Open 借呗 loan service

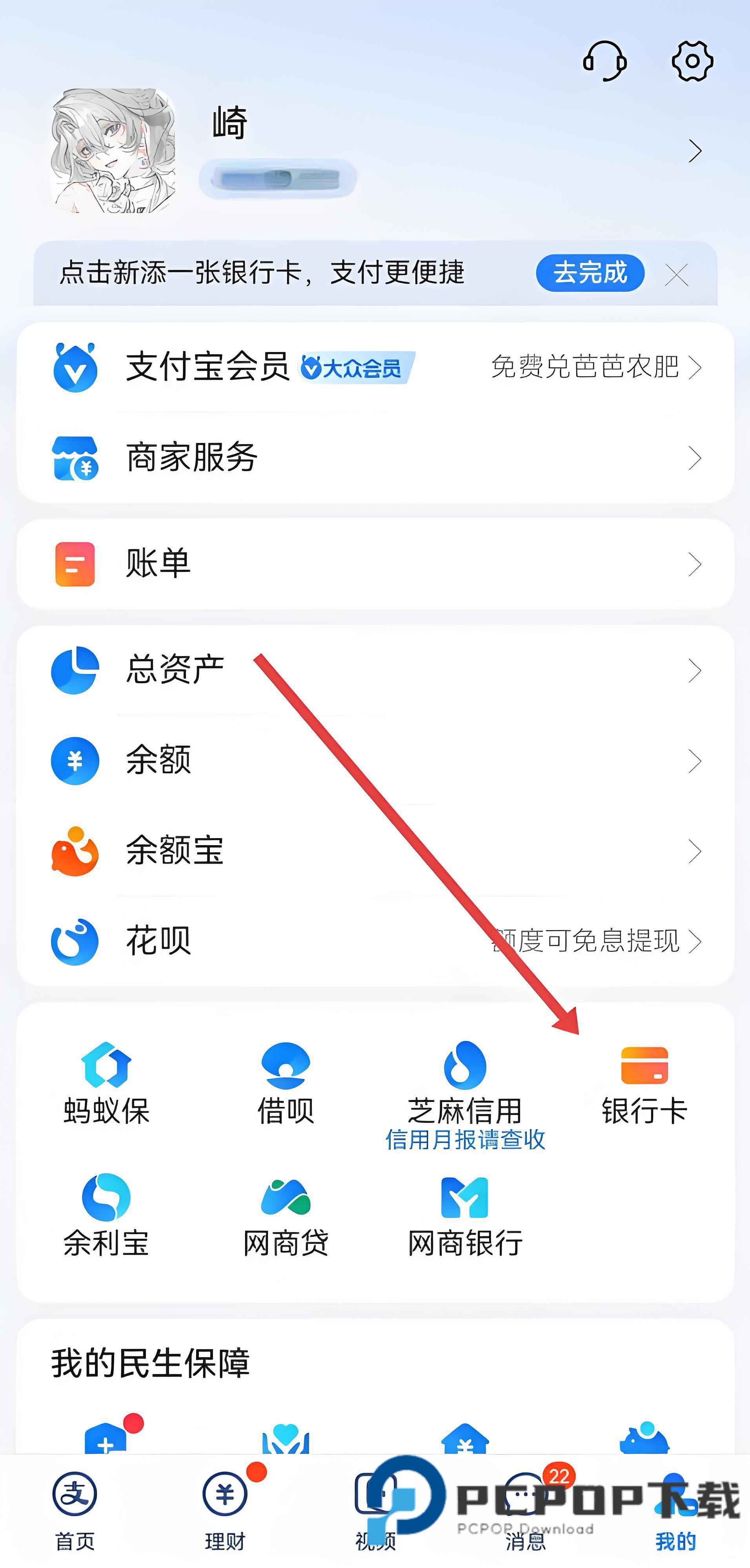(285, 1083)
